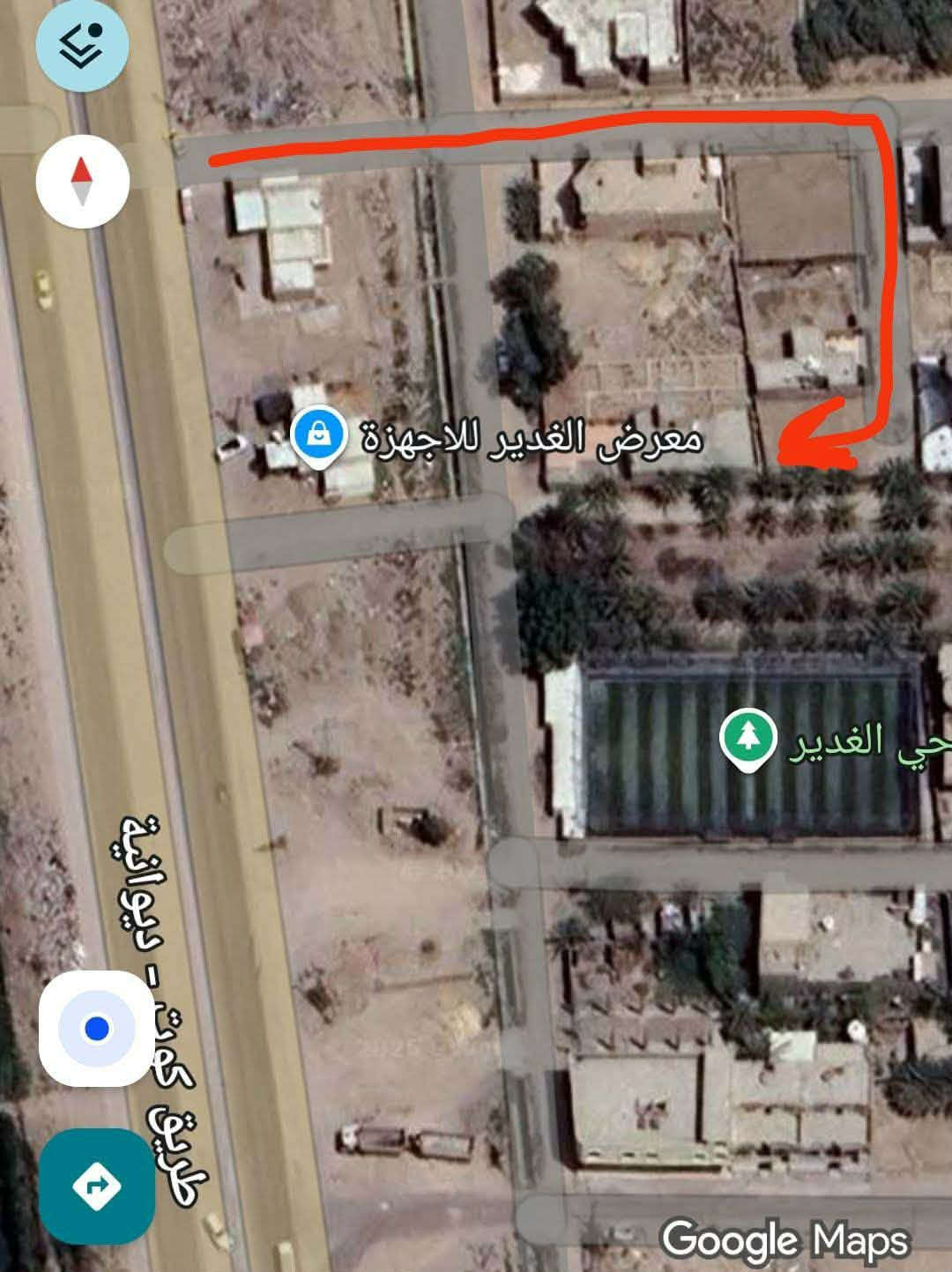Screen dimensions: 952x1272
Task: Open the حي الغدير park pin
Action: coord(747,739)
